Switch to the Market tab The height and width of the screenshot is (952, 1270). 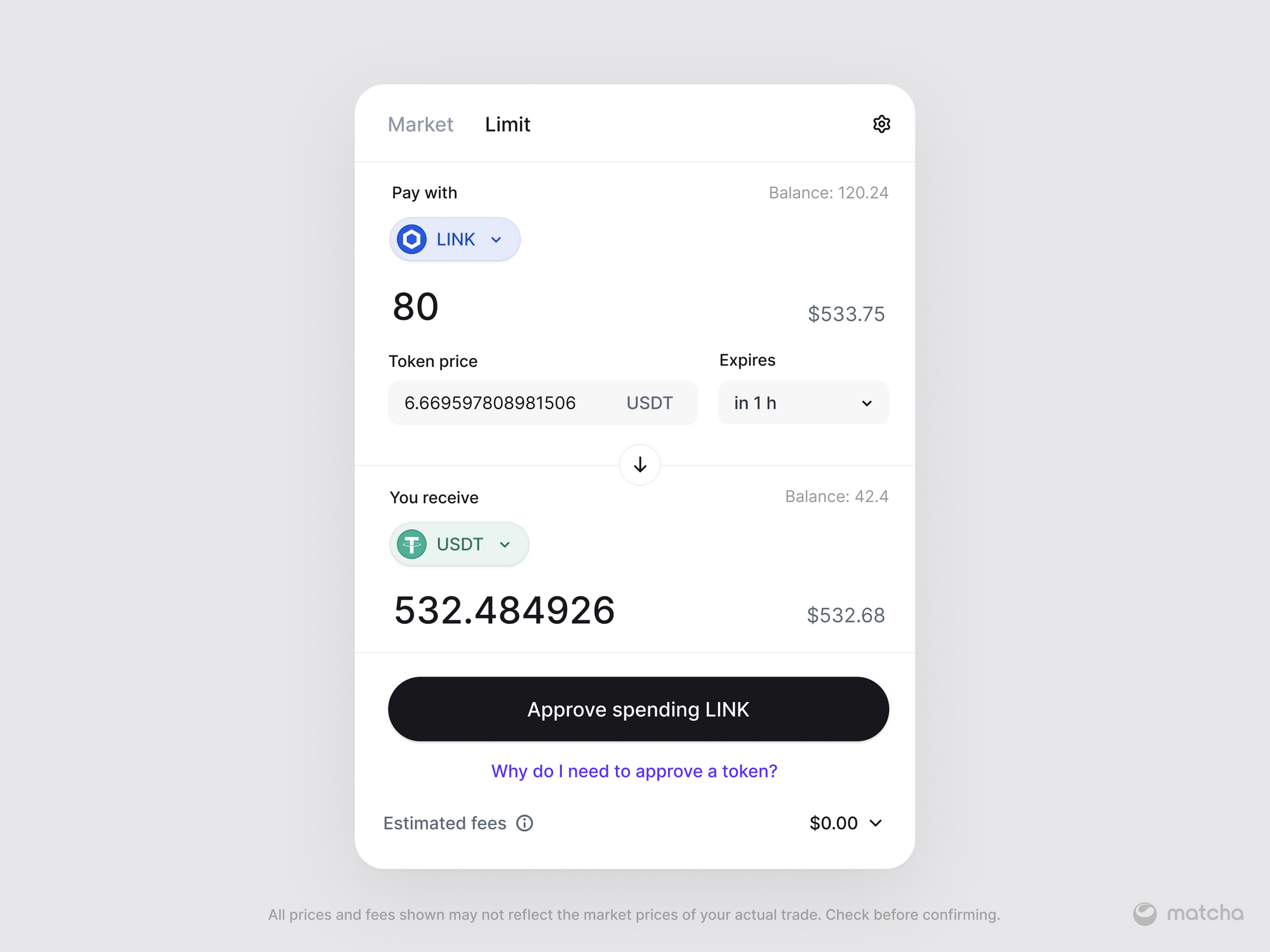(420, 124)
